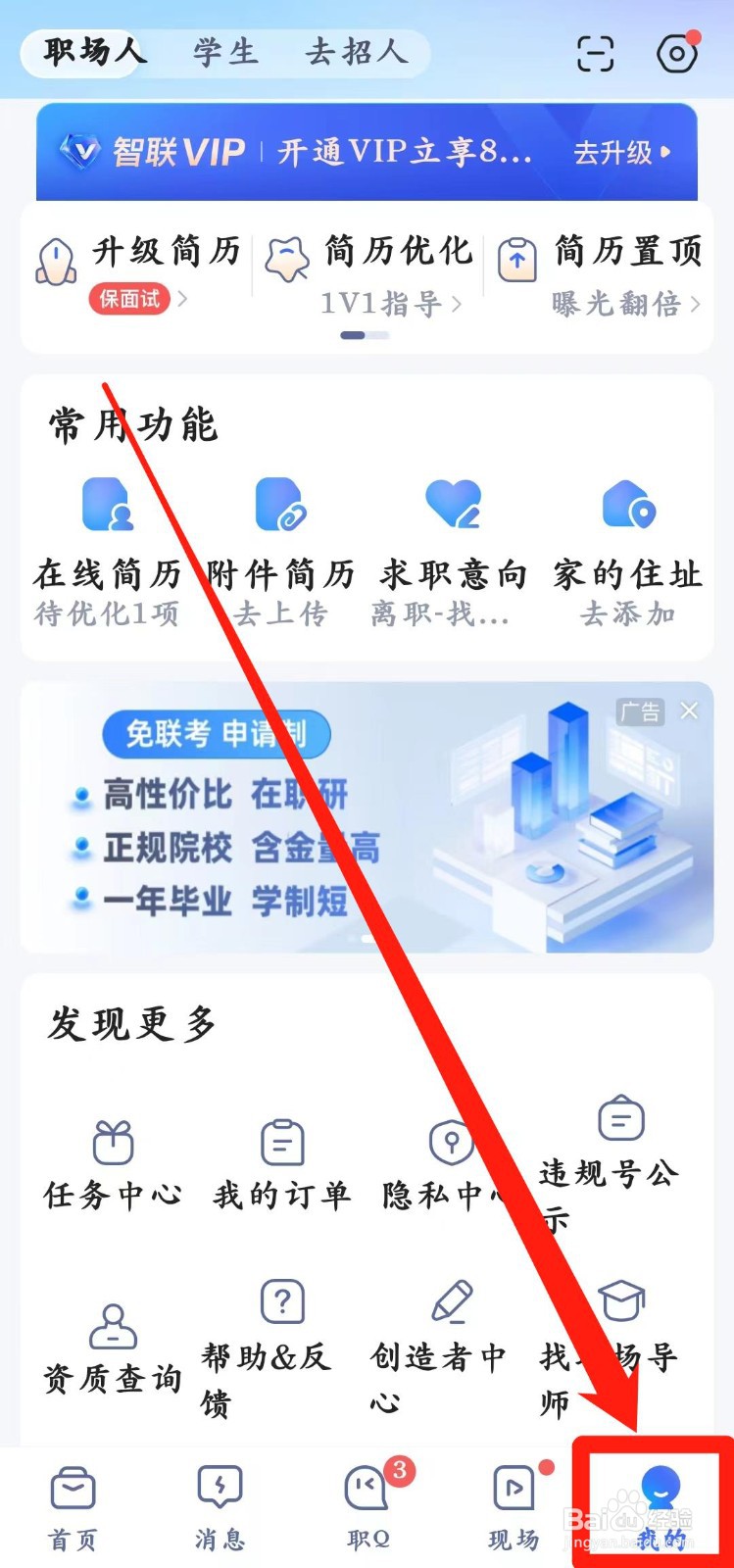
Task: Tap the carousel page indicator dots
Action: click(x=366, y=334)
